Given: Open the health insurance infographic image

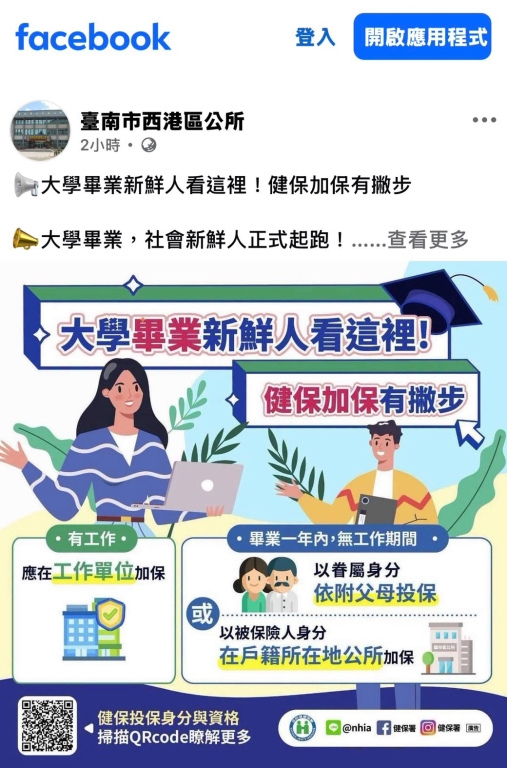Looking at the screenshot, I should [x=253, y=514].
